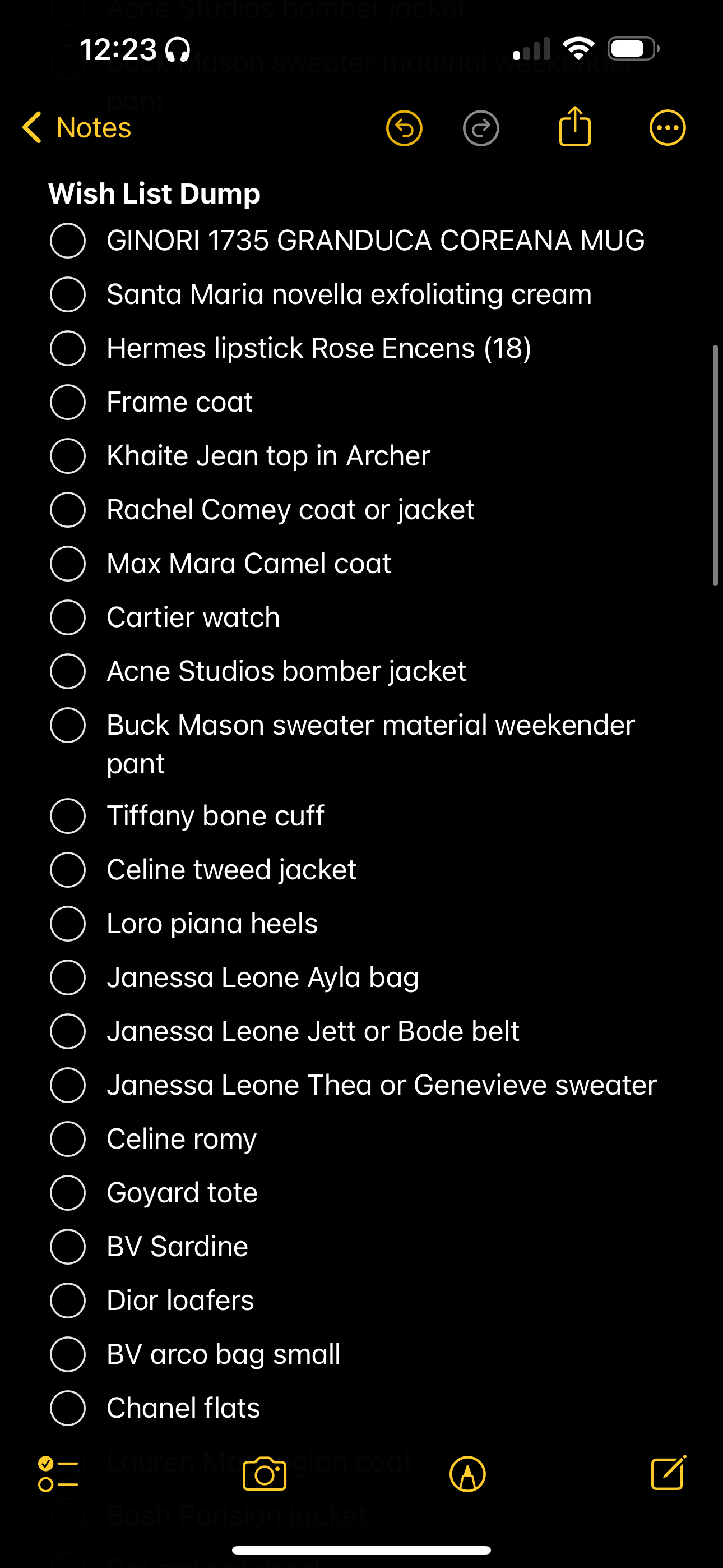Tick Janessa Leone Ayla bag
Screen dimensions: 723x1568
(x=68, y=977)
